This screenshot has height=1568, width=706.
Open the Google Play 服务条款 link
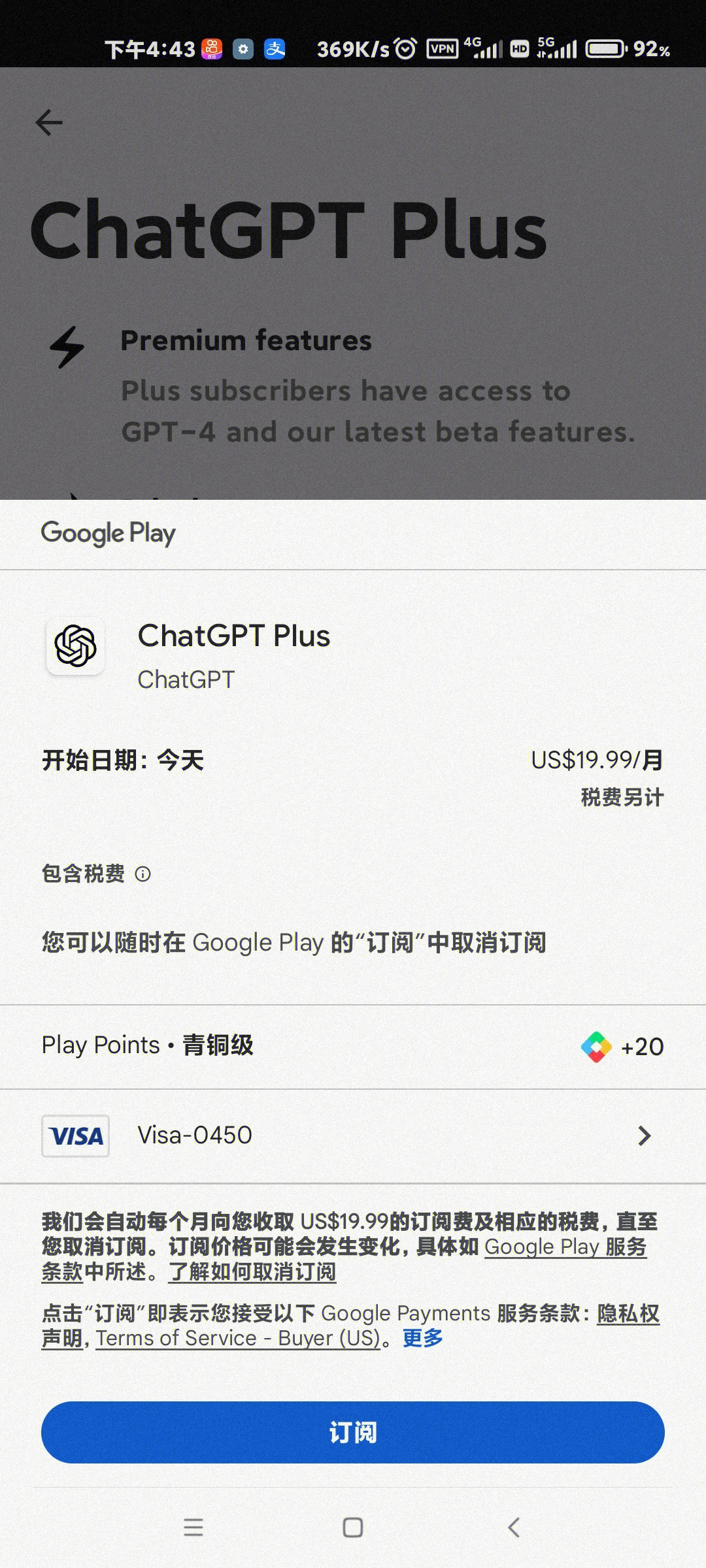565,1247
